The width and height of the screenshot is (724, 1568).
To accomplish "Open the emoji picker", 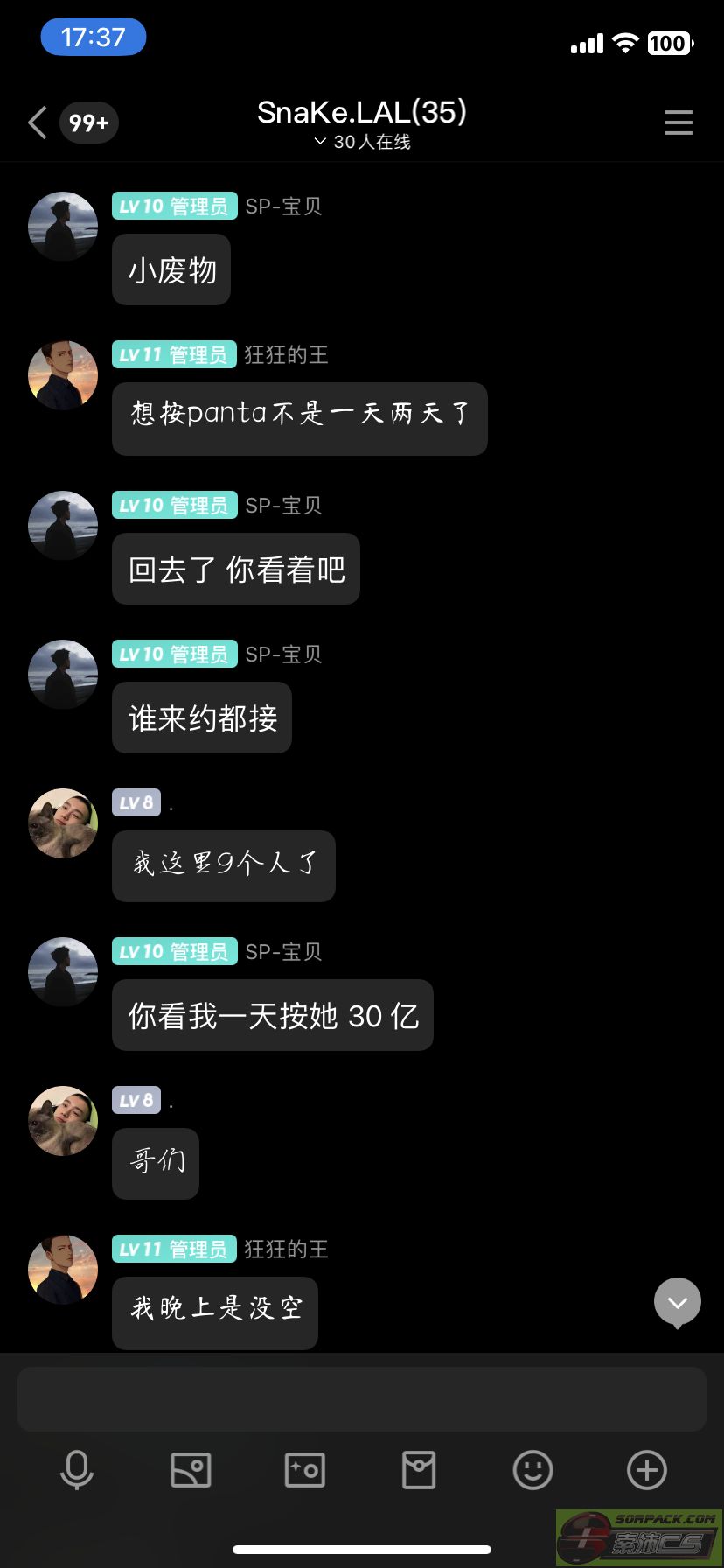I will (x=533, y=1469).
